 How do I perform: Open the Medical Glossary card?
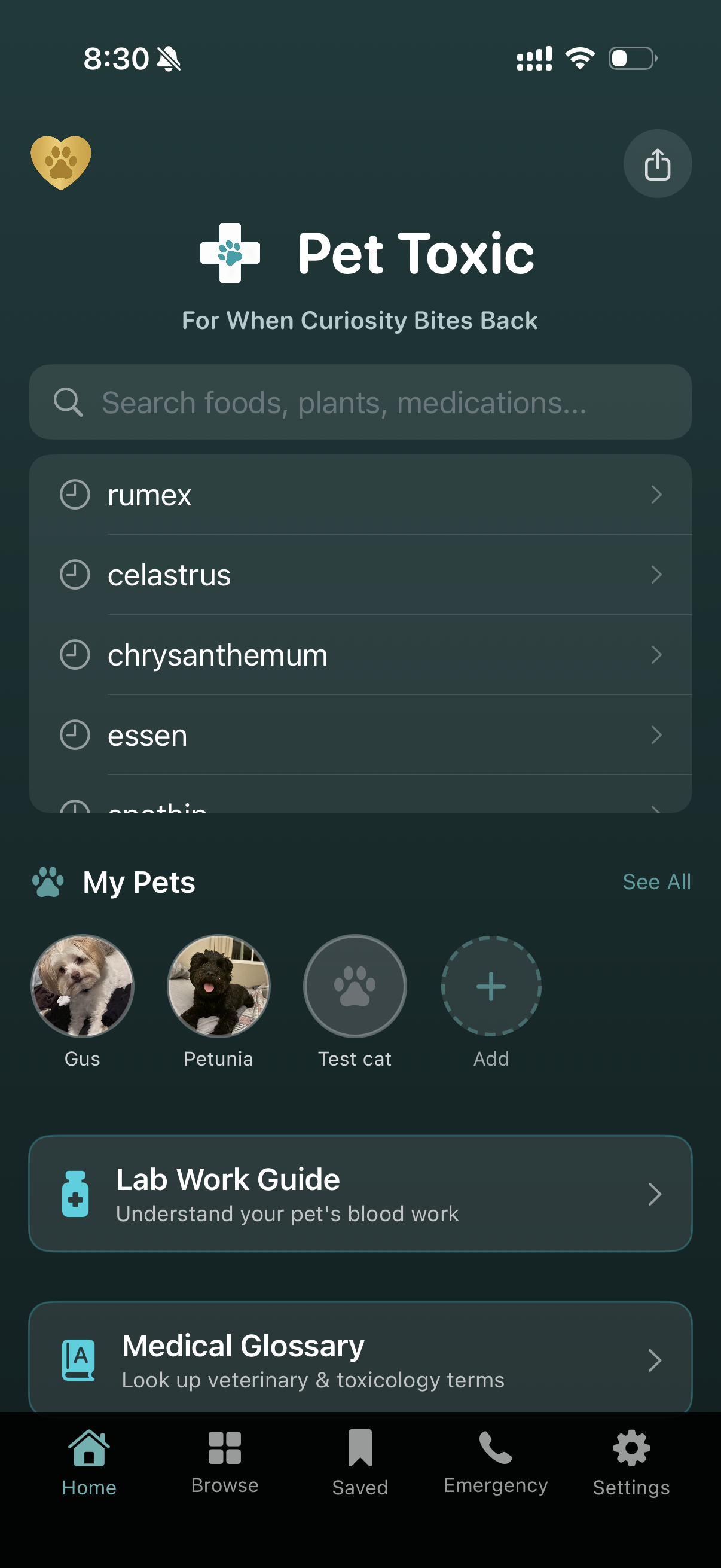click(x=360, y=1359)
